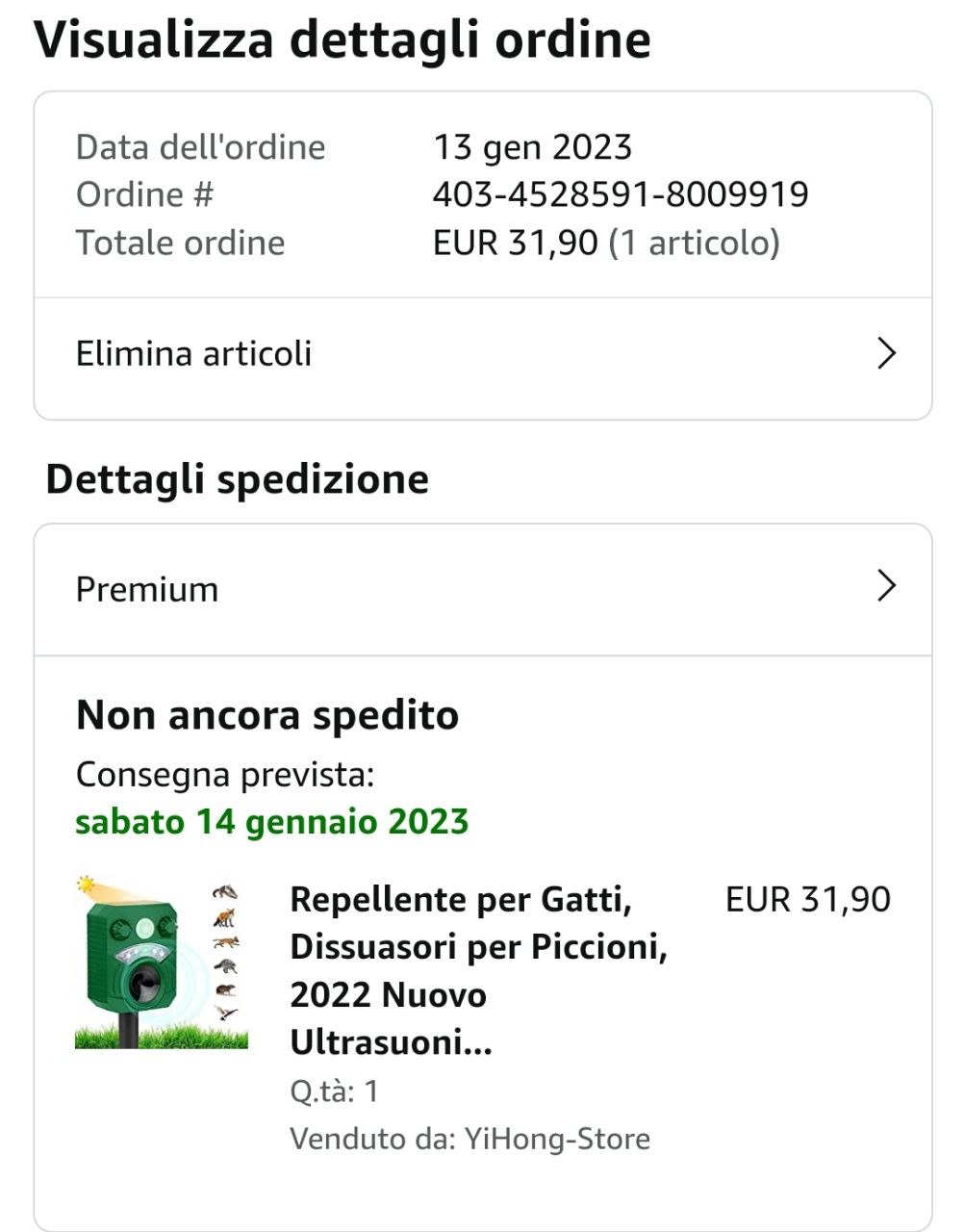Open the Premium shipping details row
Screen dimensions: 964x1232
[x=481, y=589]
